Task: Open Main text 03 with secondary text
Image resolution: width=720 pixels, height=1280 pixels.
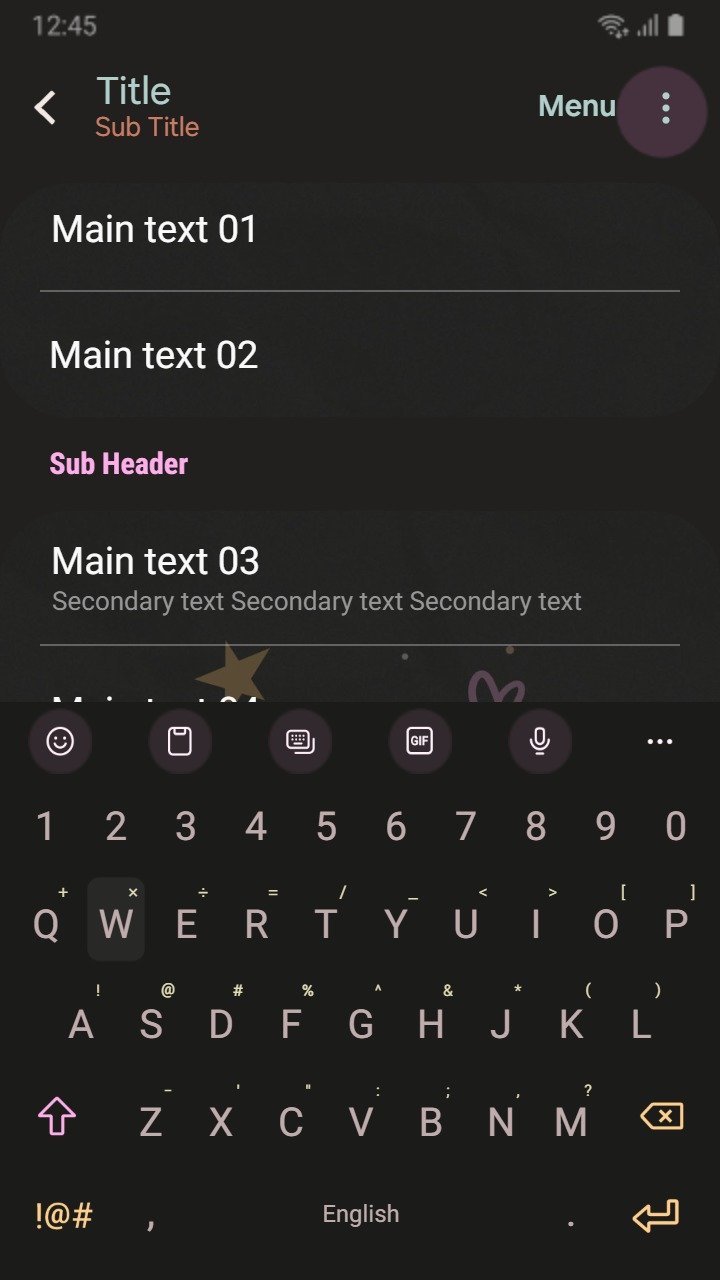Action: pos(360,578)
